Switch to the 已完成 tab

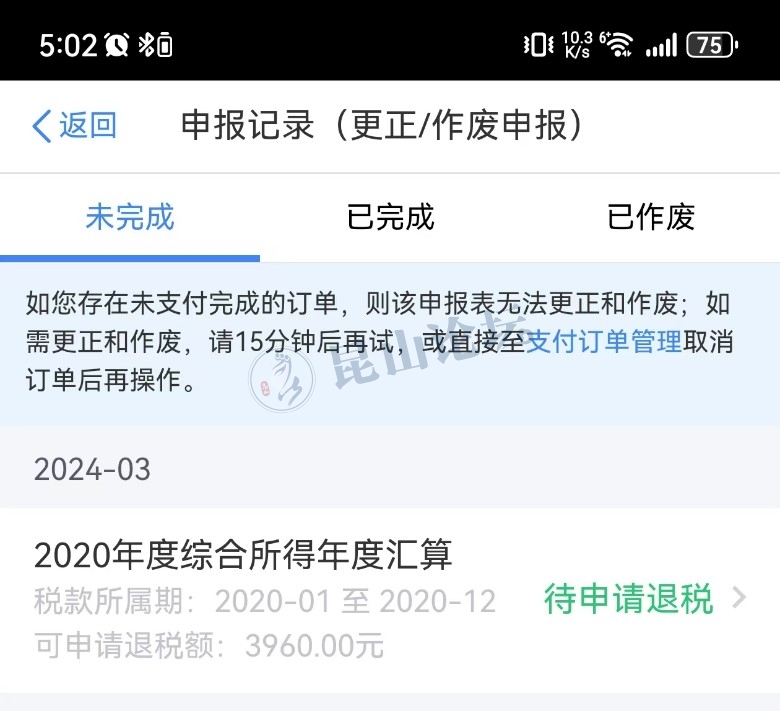pos(390,217)
